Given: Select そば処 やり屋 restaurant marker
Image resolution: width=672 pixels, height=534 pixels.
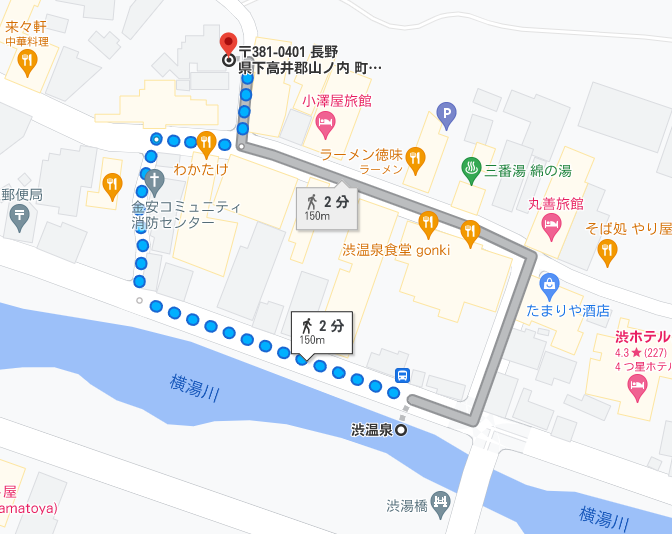Looking at the screenshot, I should [606, 253].
